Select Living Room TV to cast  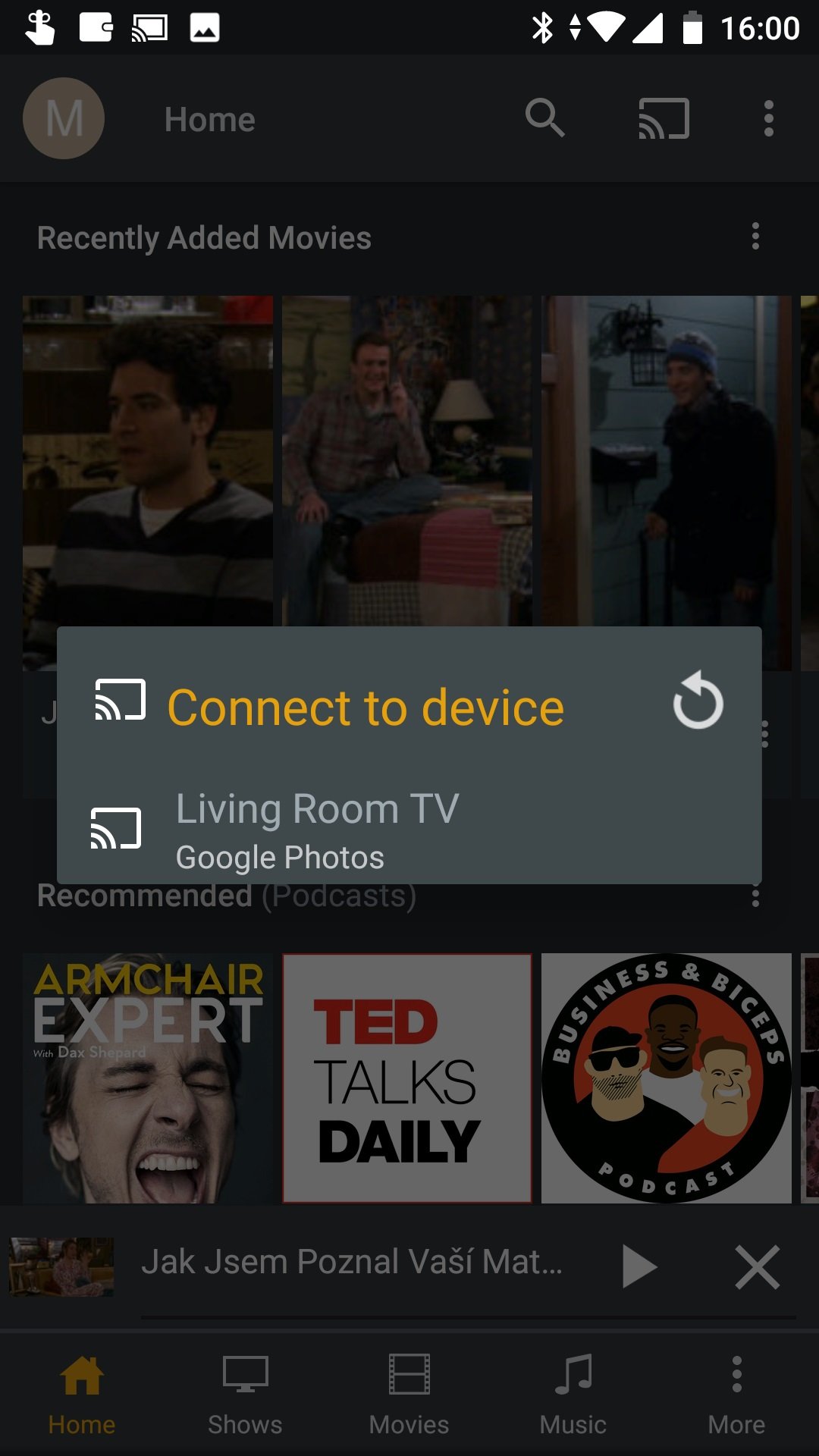click(x=409, y=829)
